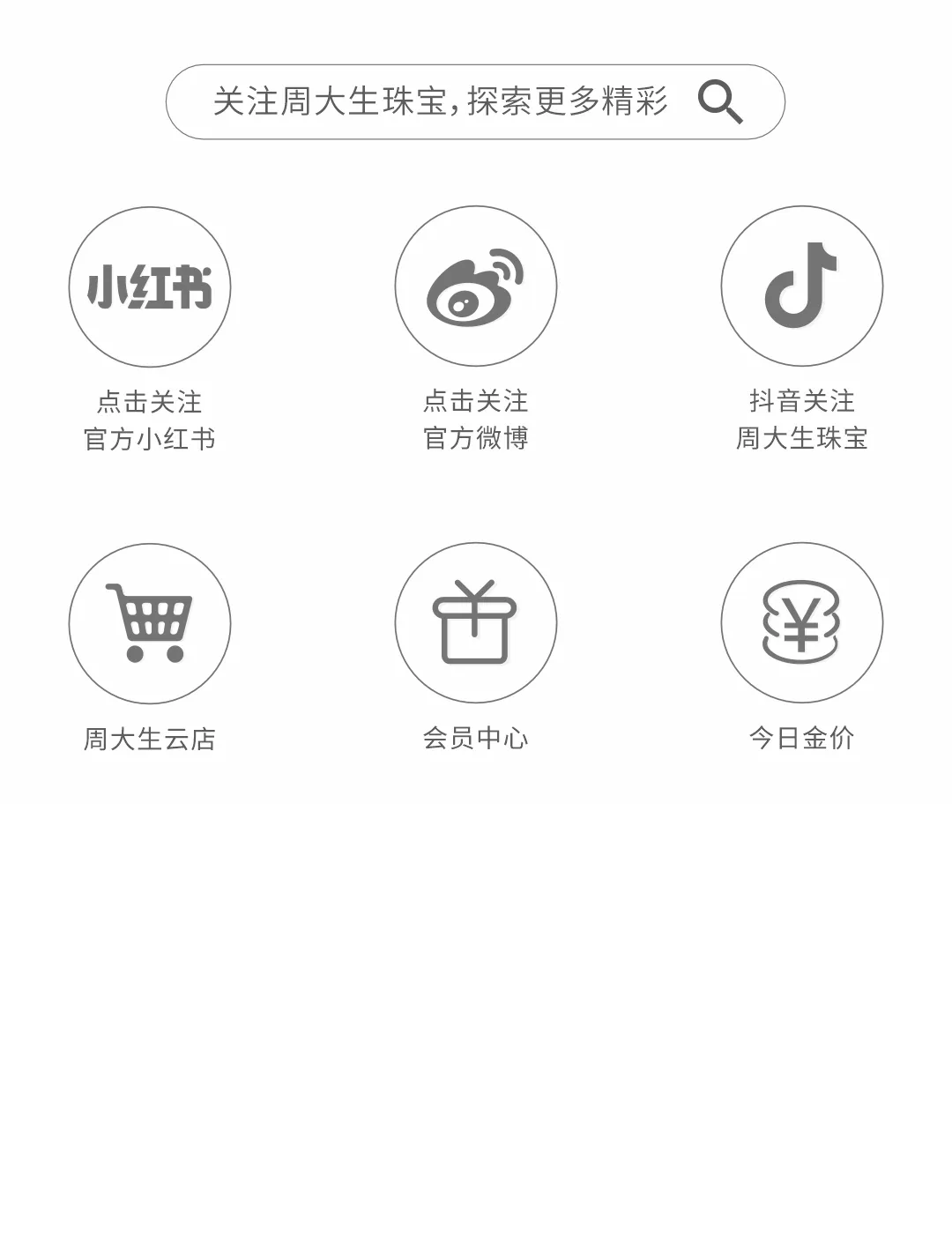Open the official Xiaohongshu (小红书) account
The width and height of the screenshot is (952, 1257).
pyautogui.click(x=150, y=287)
